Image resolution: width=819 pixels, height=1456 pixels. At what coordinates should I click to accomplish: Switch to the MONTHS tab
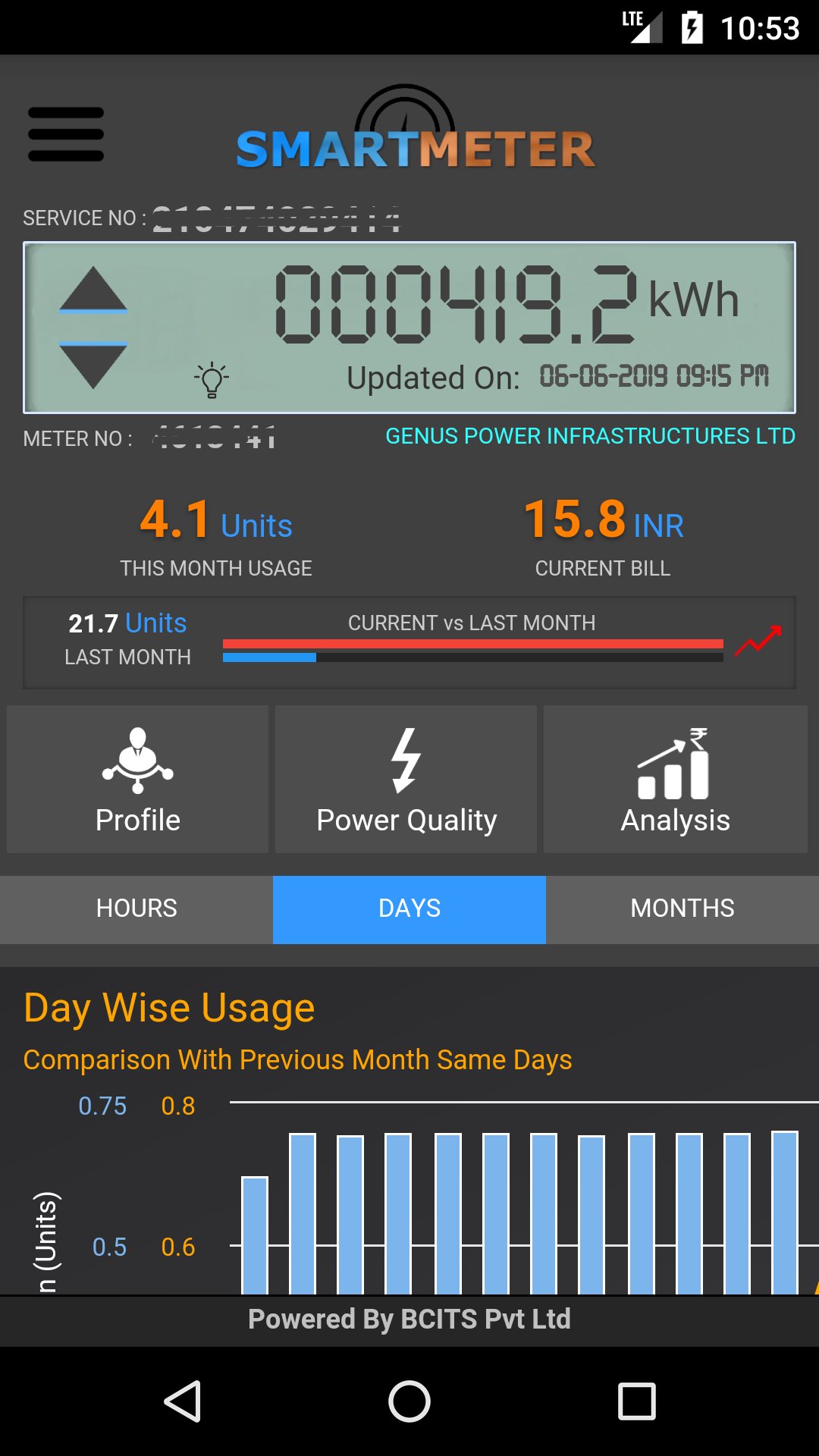pos(681,908)
